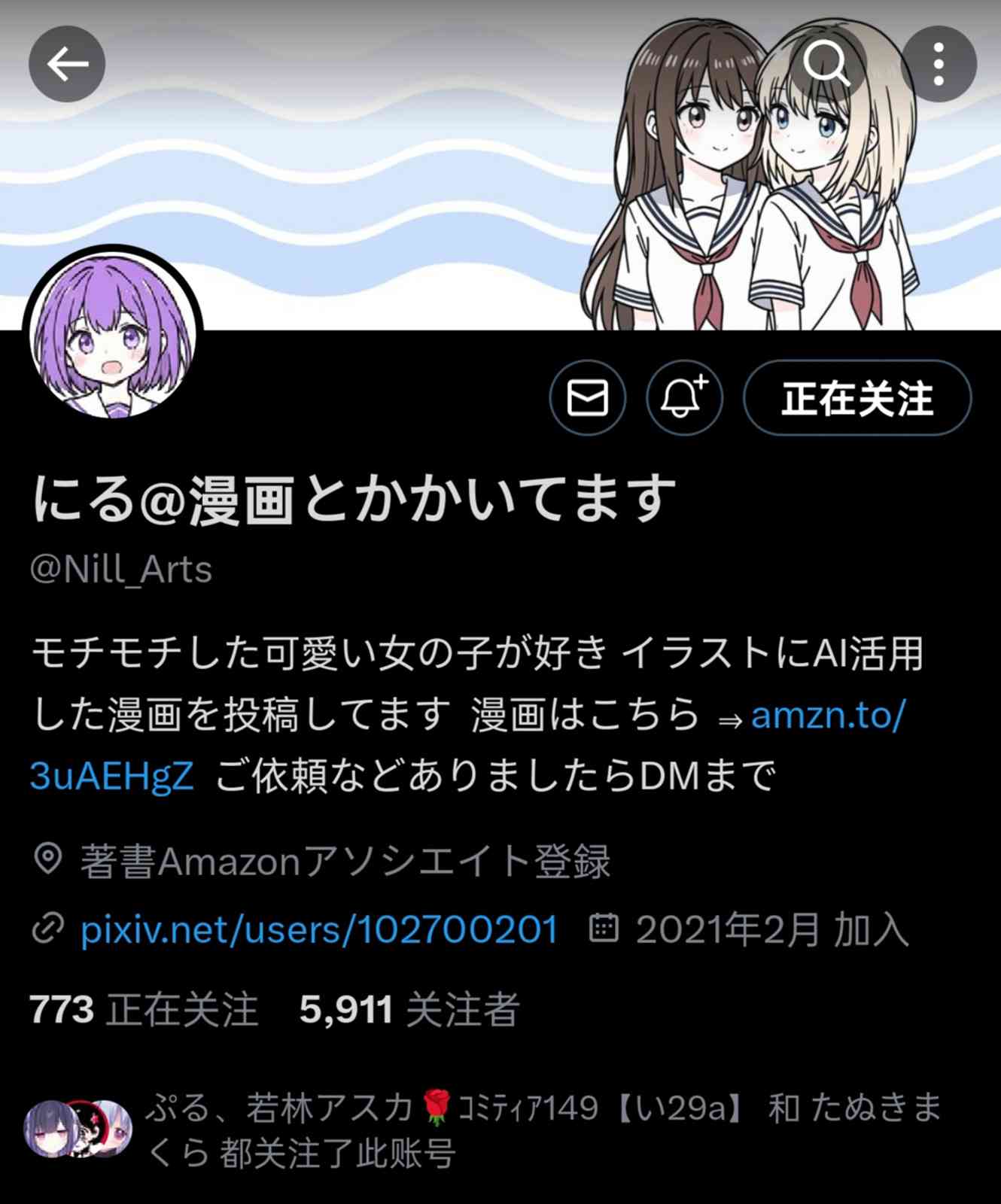Click the back arrow to return
Viewport: 1001px width, 1204px height.
point(66,65)
